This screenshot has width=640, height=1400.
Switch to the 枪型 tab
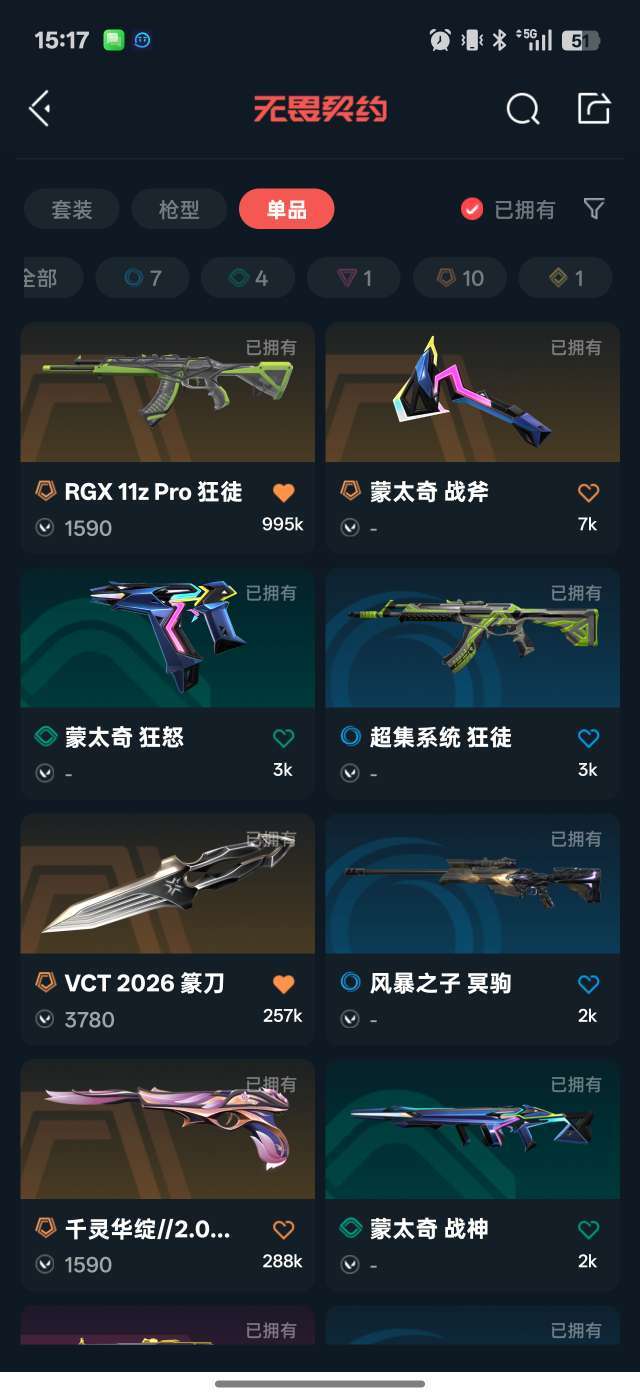(179, 209)
